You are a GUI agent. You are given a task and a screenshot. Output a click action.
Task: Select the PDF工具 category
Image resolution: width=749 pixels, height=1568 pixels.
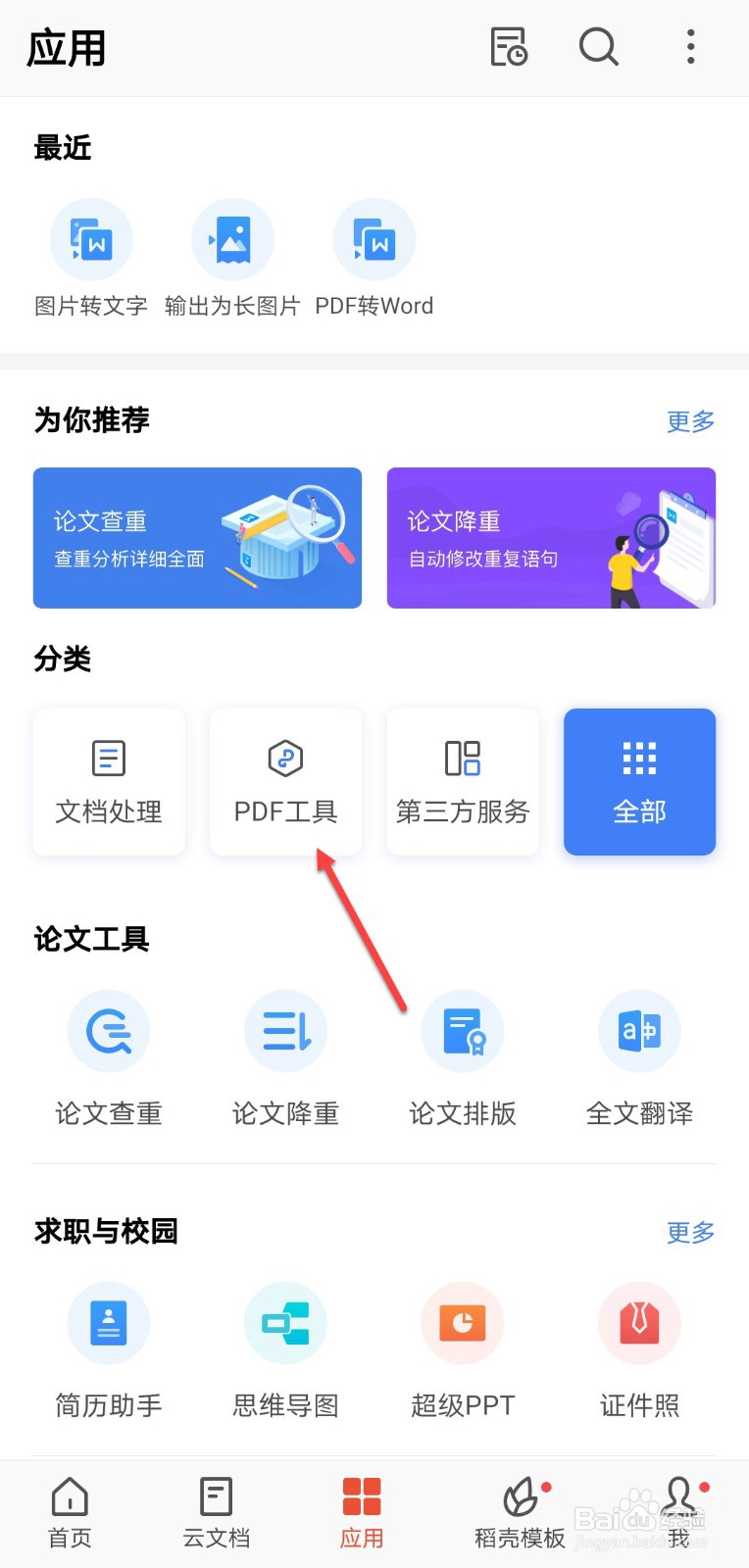(285, 781)
